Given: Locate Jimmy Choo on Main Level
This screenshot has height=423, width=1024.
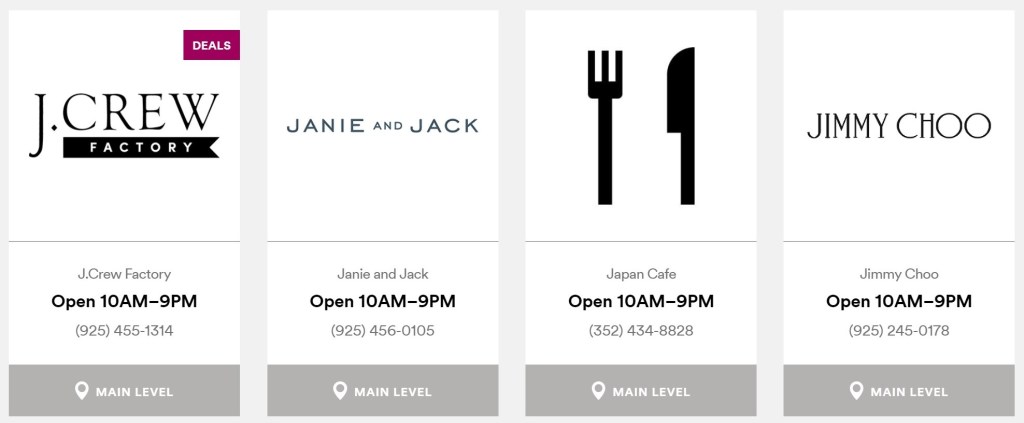Looking at the screenshot, I should pos(898,391).
